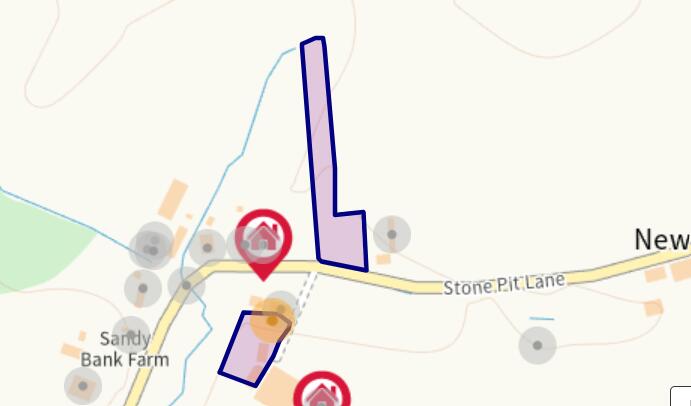Tap the orange circle marker on the small plot
The height and width of the screenshot is (406, 691).
(271, 321)
